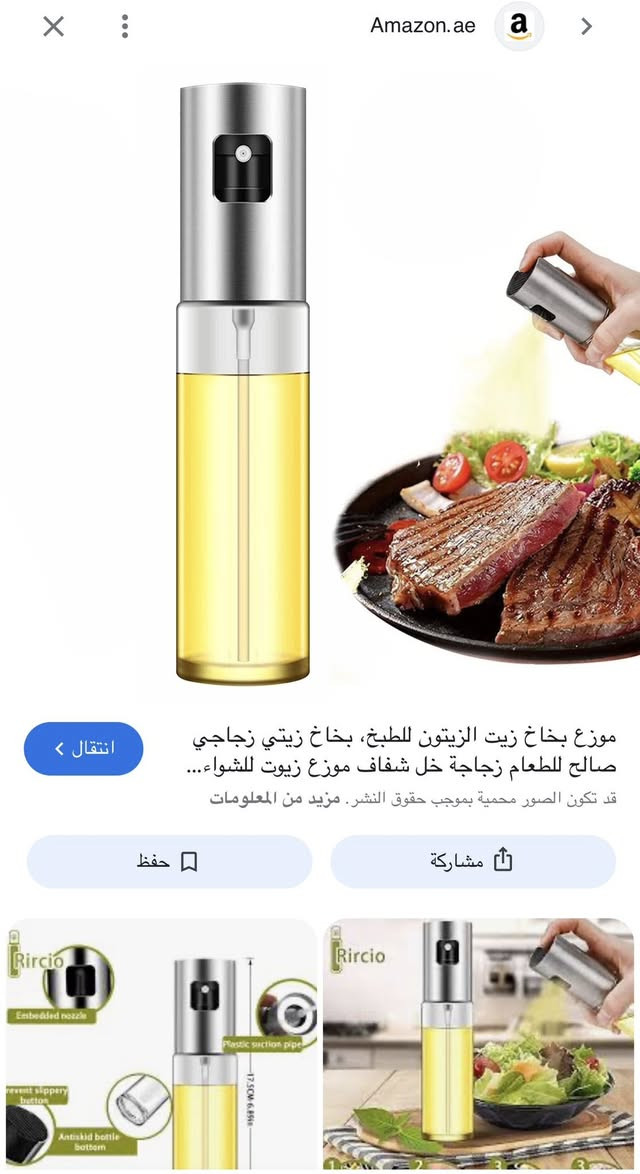Image resolution: width=640 pixels, height=1174 pixels.
Task: Share the image with مشاركة
Action: (473, 862)
